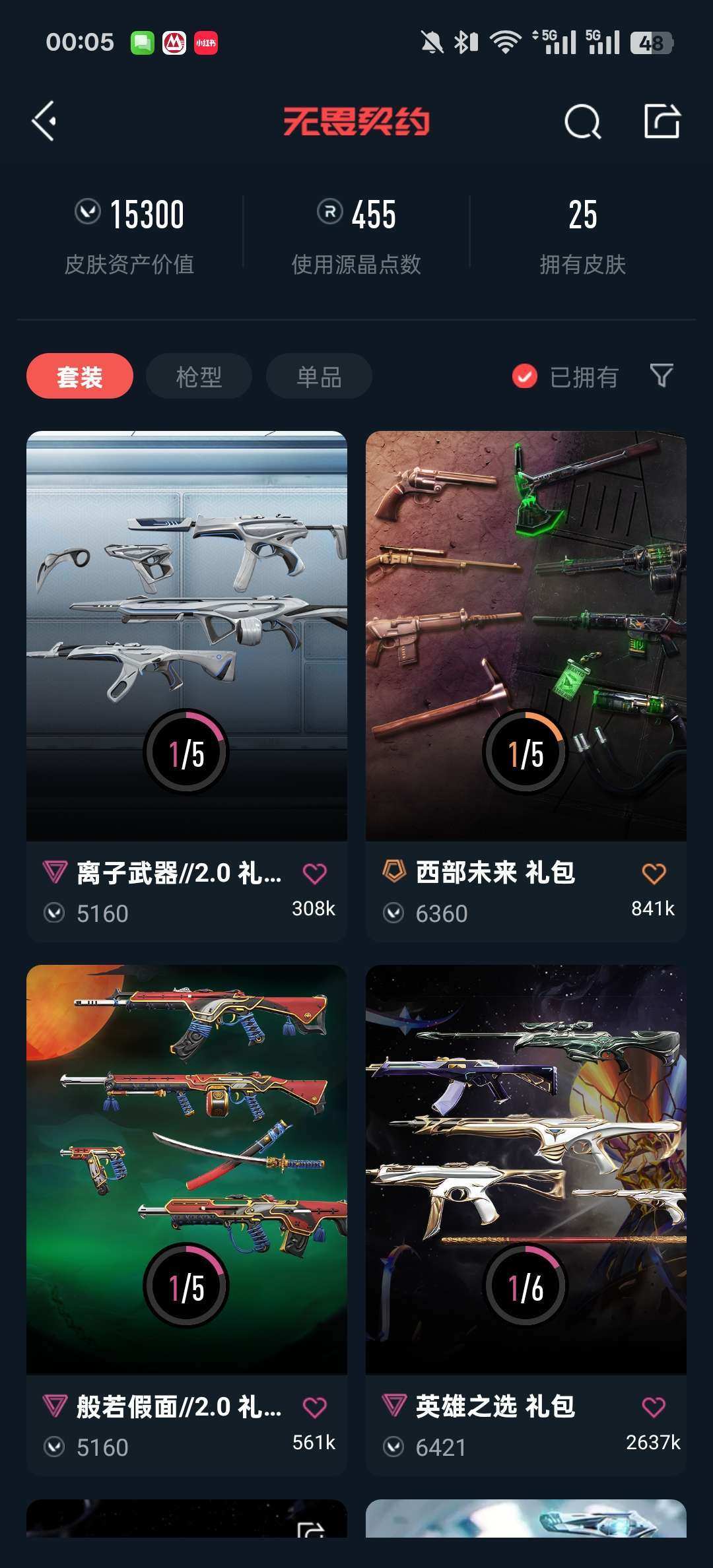Open the 西部未来 礼包 card

click(526, 686)
